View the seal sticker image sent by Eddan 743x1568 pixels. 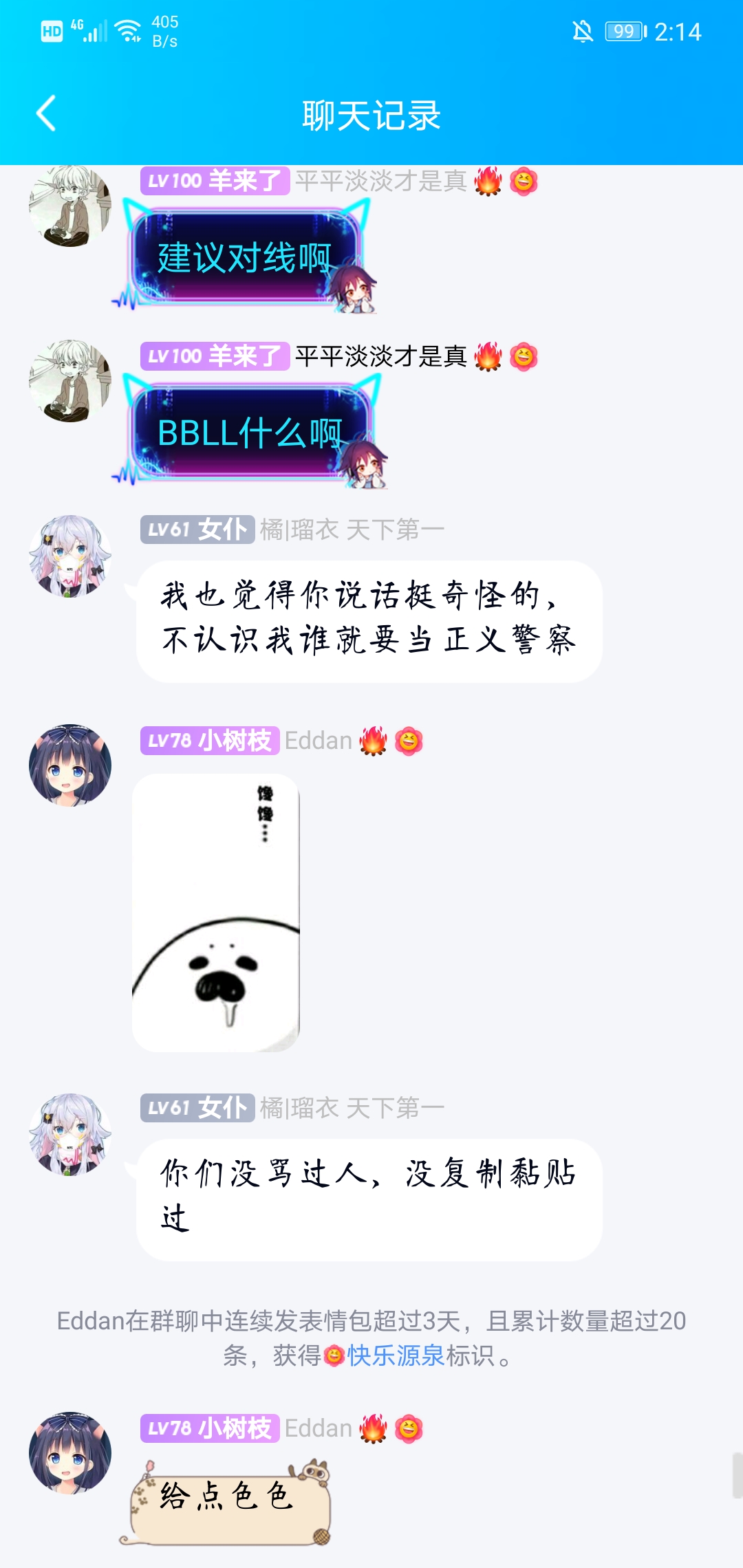216,912
